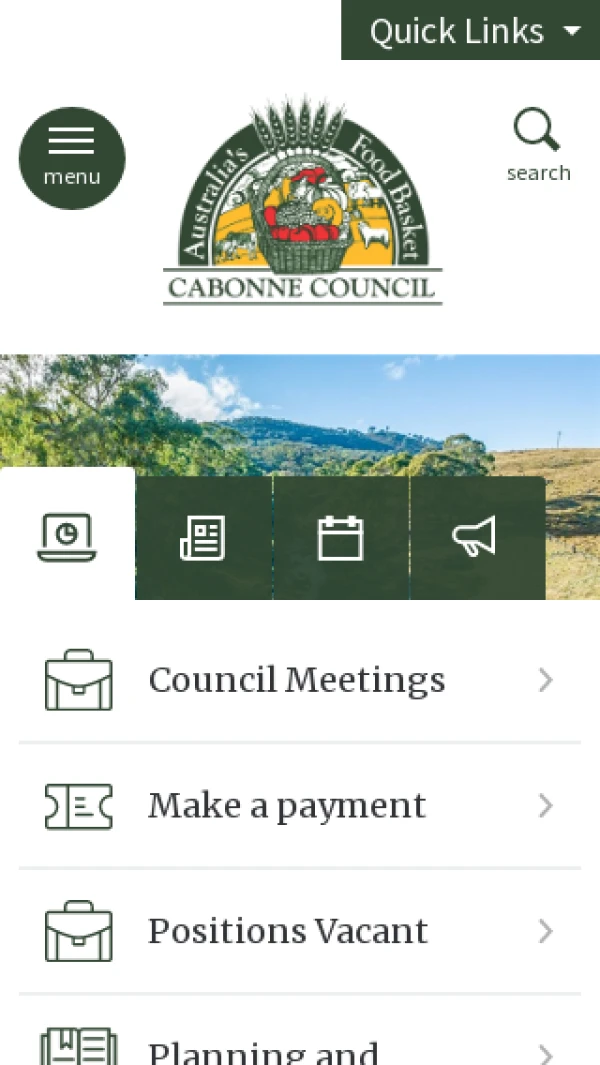Screen dimensions: 600x1065
Task: Open Council Meetings
Action: coord(299,681)
